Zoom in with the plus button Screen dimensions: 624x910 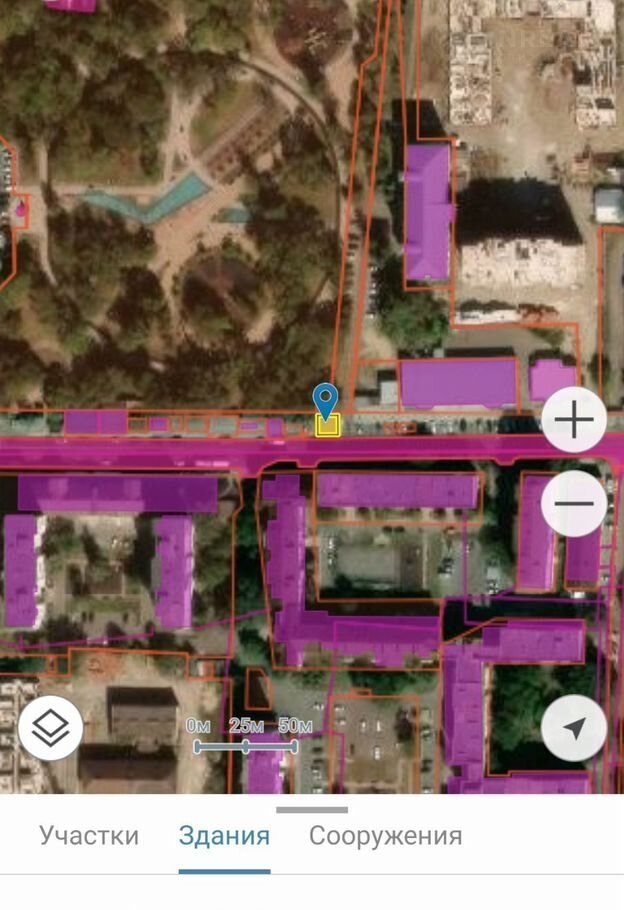(574, 420)
